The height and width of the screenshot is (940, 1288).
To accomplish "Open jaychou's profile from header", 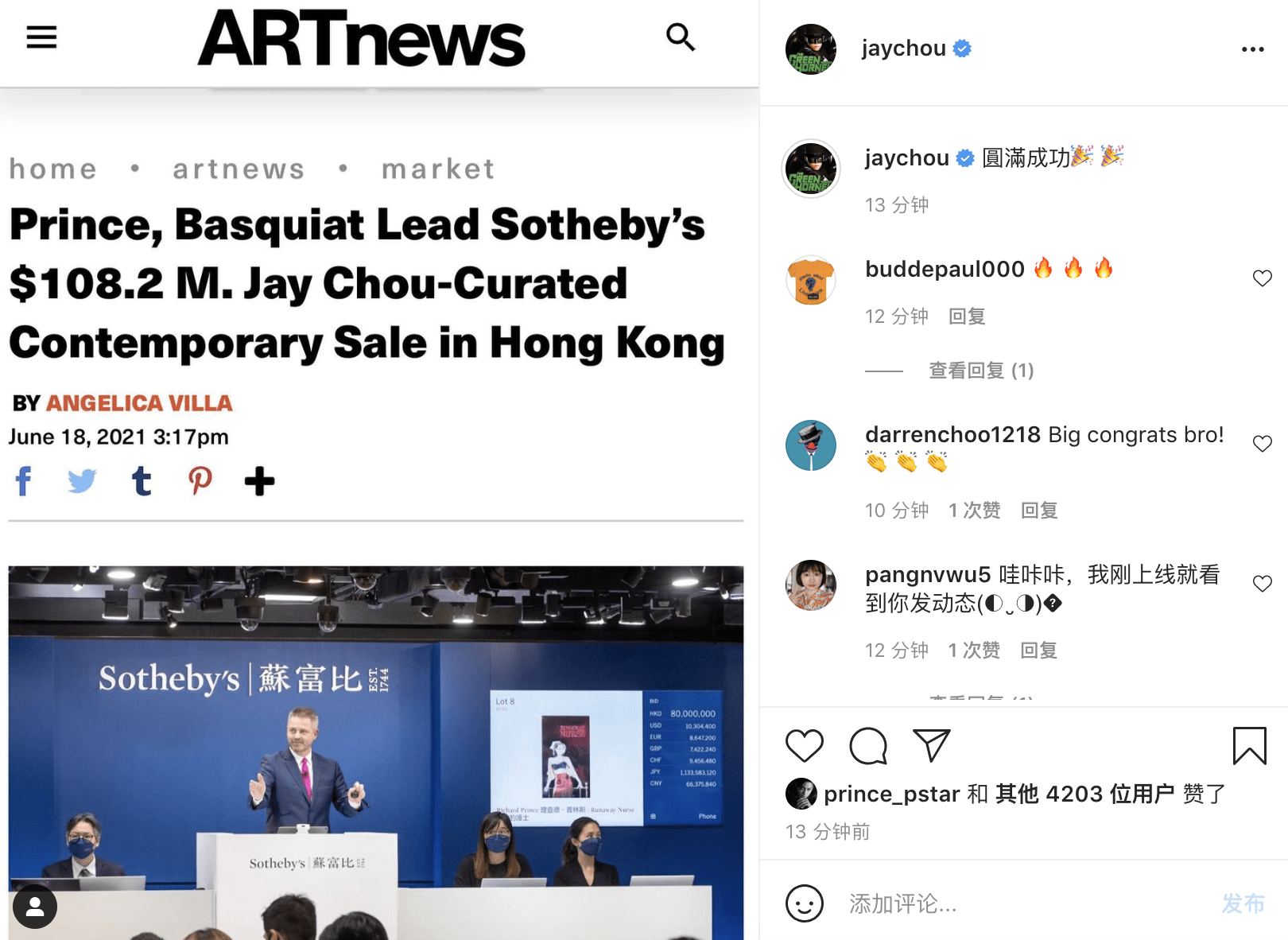I will tap(903, 49).
